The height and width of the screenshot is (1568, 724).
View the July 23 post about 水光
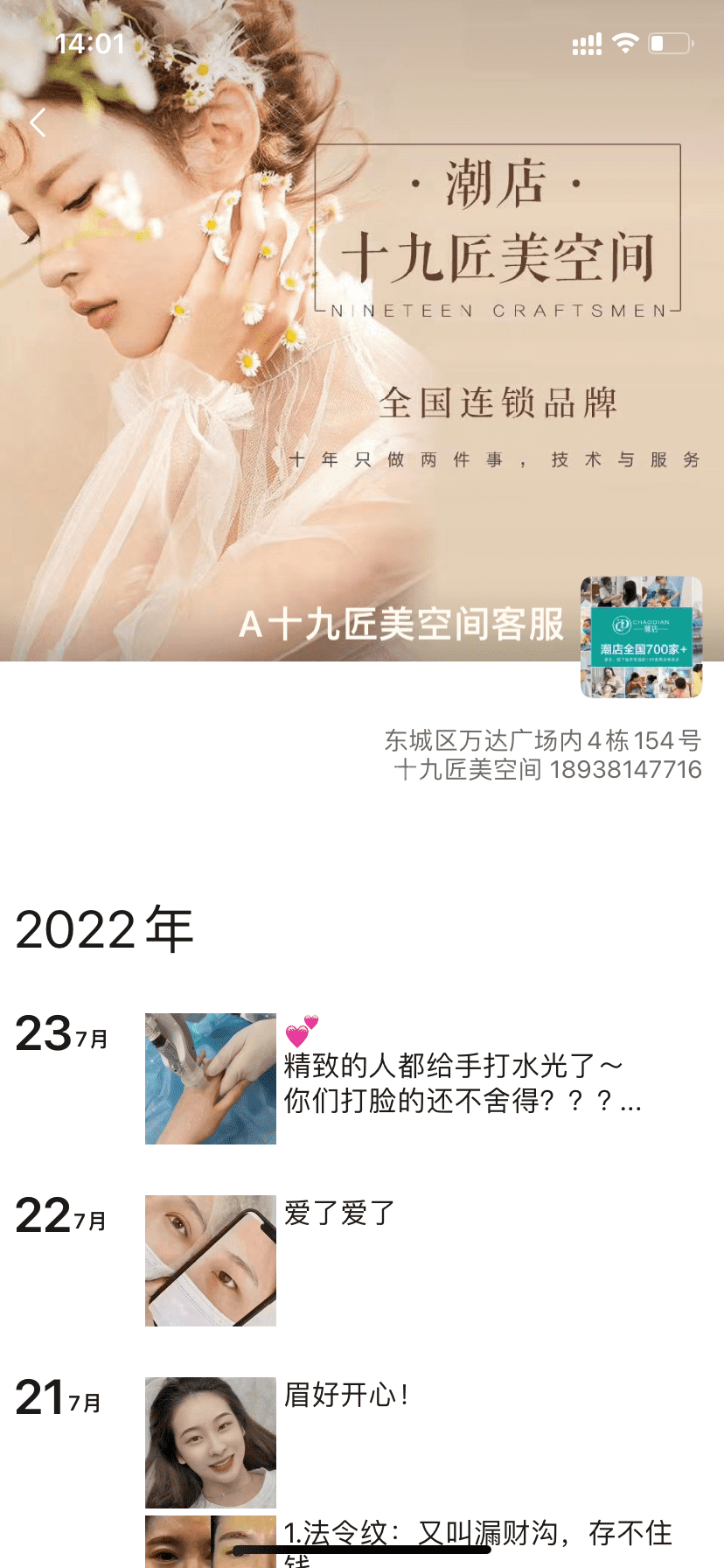pyautogui.click(x=462, y=1083)
